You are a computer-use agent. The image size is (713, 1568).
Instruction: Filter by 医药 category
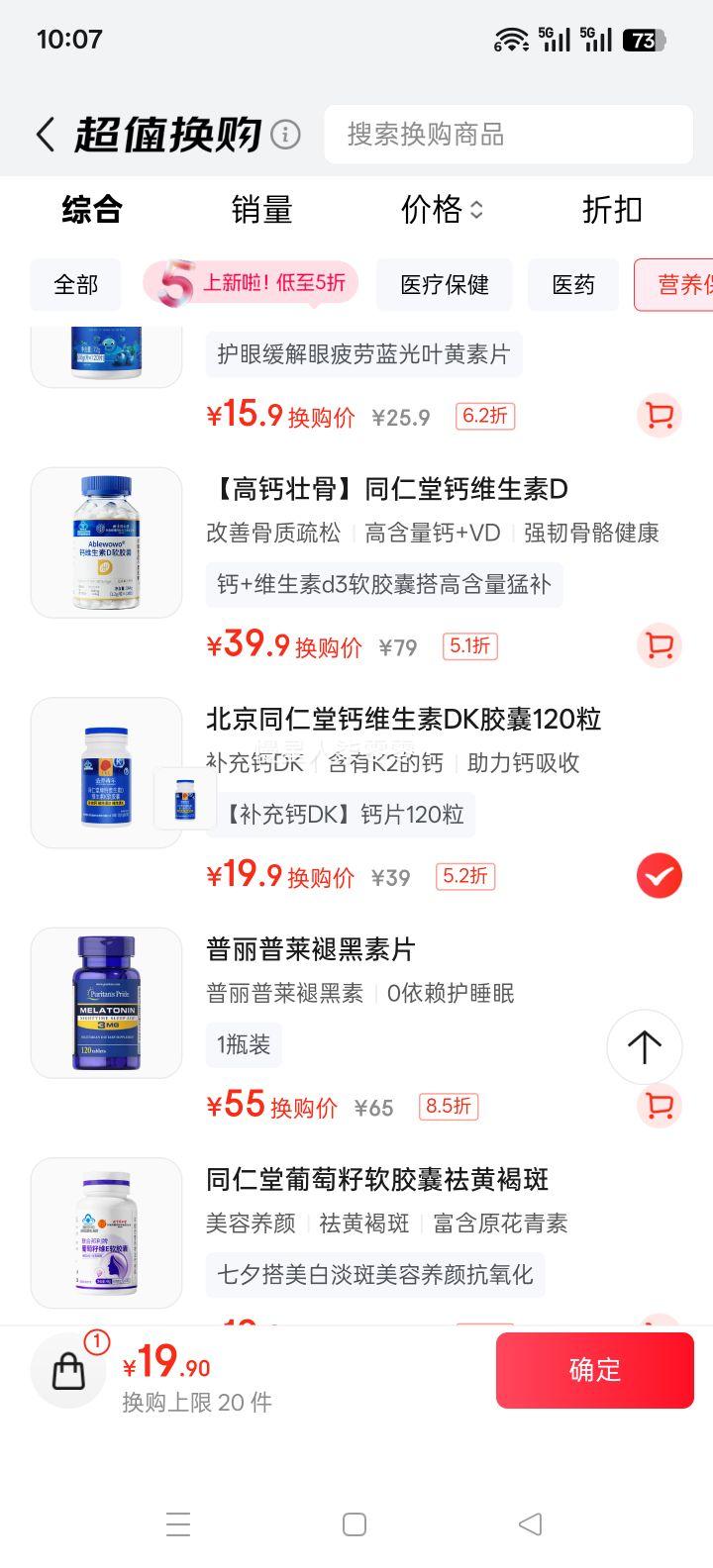pos(573,285)
